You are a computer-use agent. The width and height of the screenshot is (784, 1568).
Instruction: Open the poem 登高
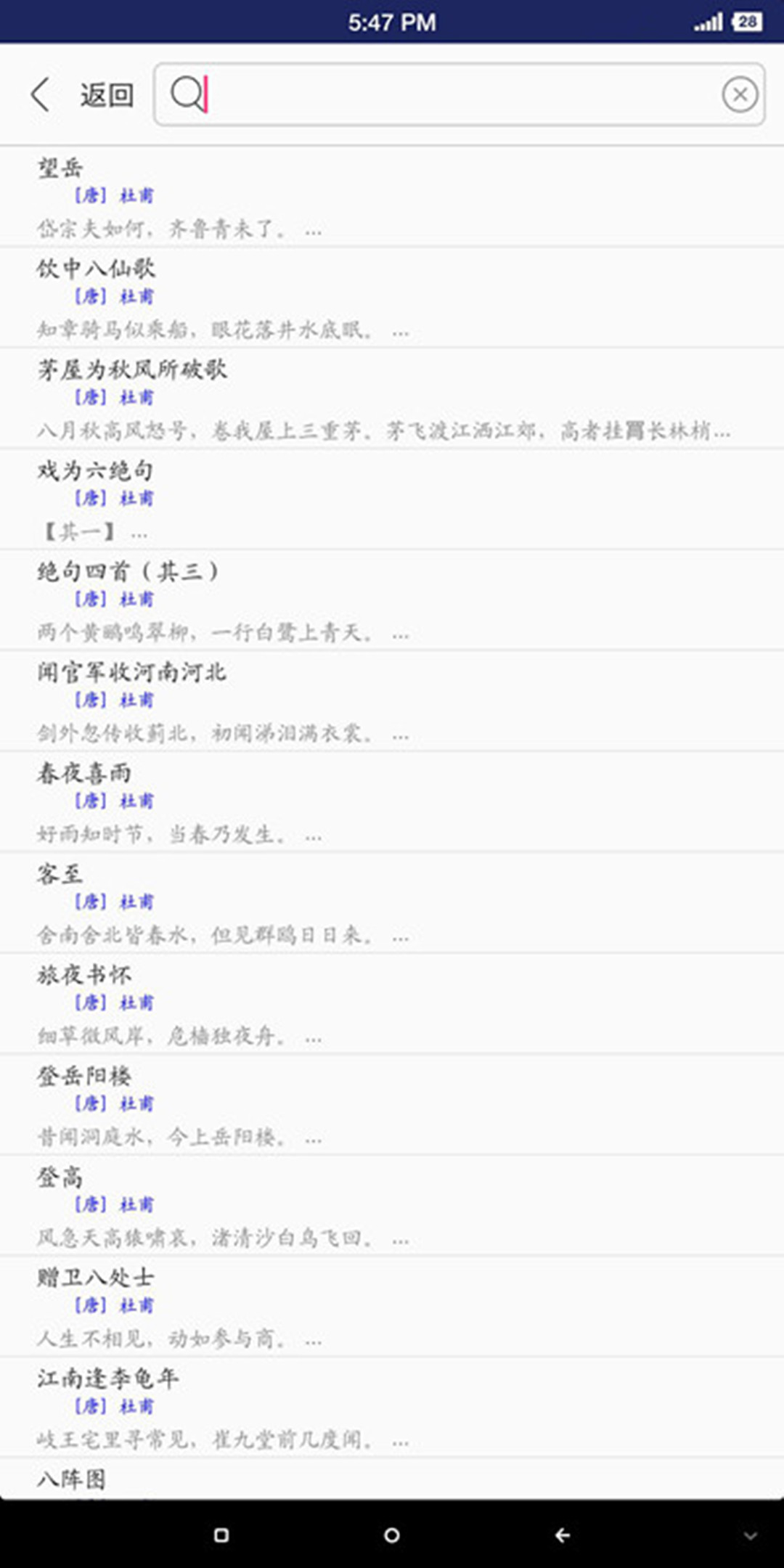point(392,1206)
